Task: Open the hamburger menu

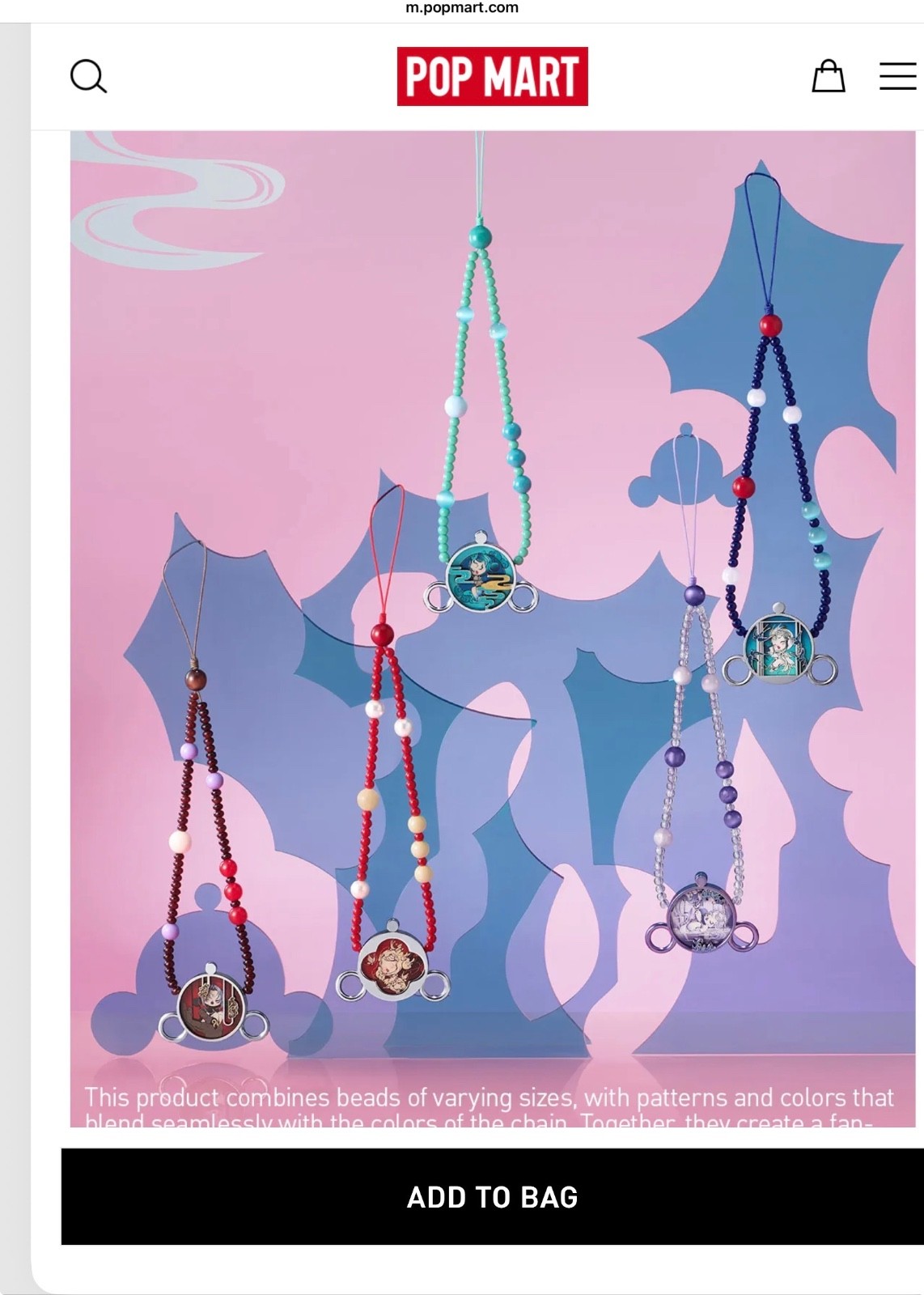Action: [x=898, y=76]
